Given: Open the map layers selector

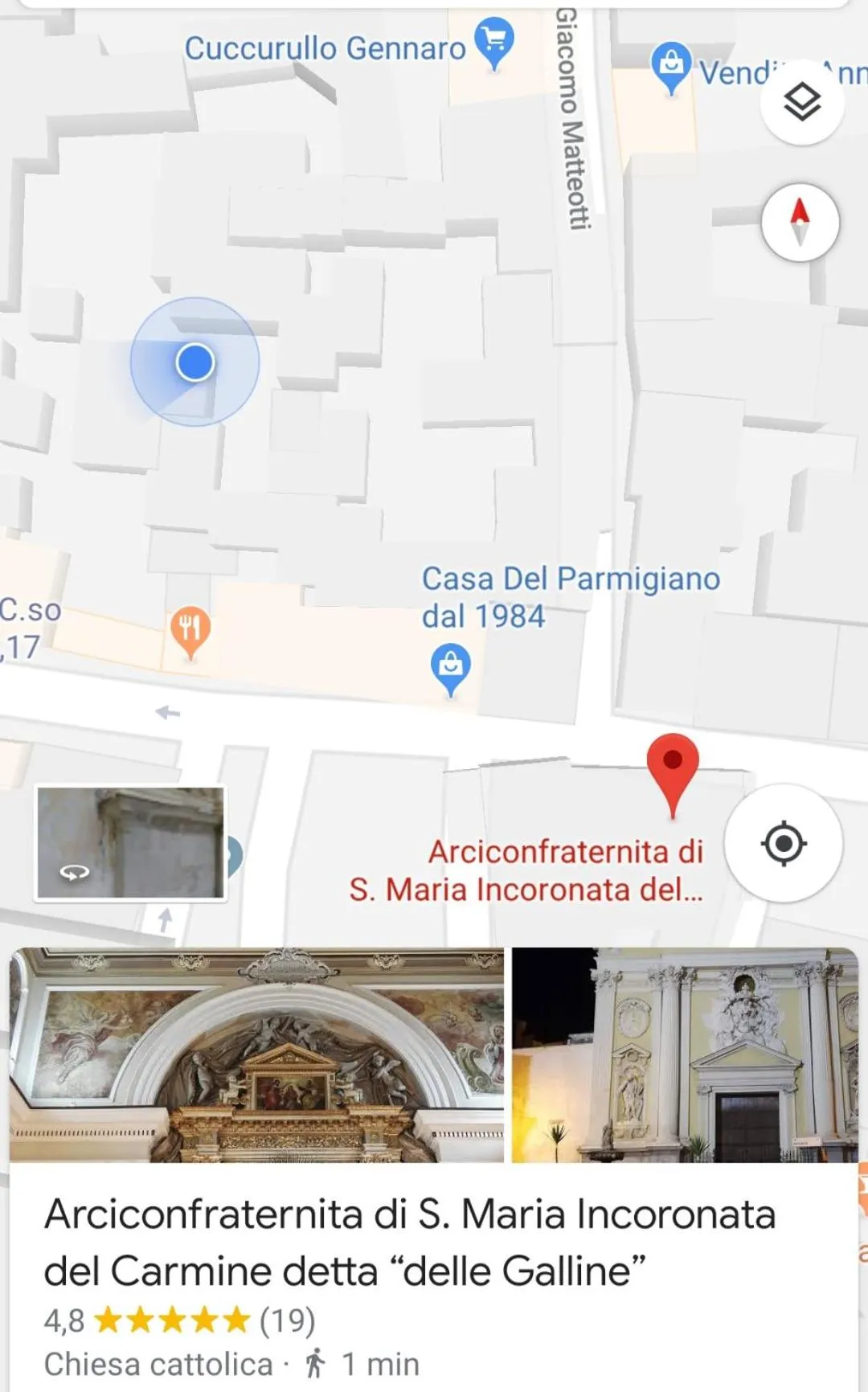Looking at the screenshot, I should (802, 99).
